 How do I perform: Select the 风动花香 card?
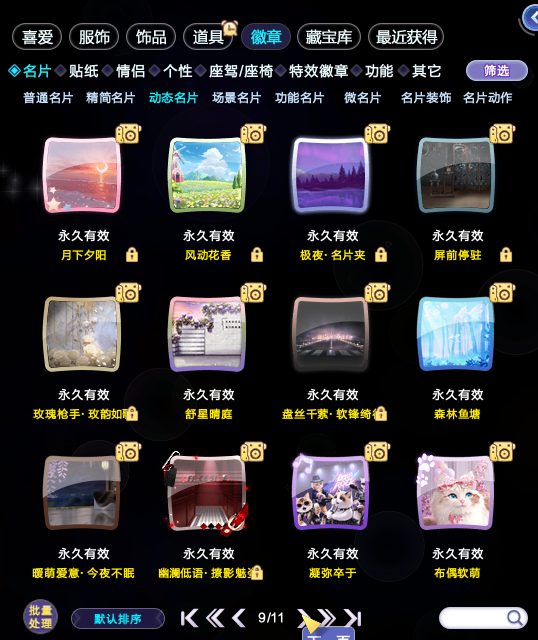coord(207,175)
